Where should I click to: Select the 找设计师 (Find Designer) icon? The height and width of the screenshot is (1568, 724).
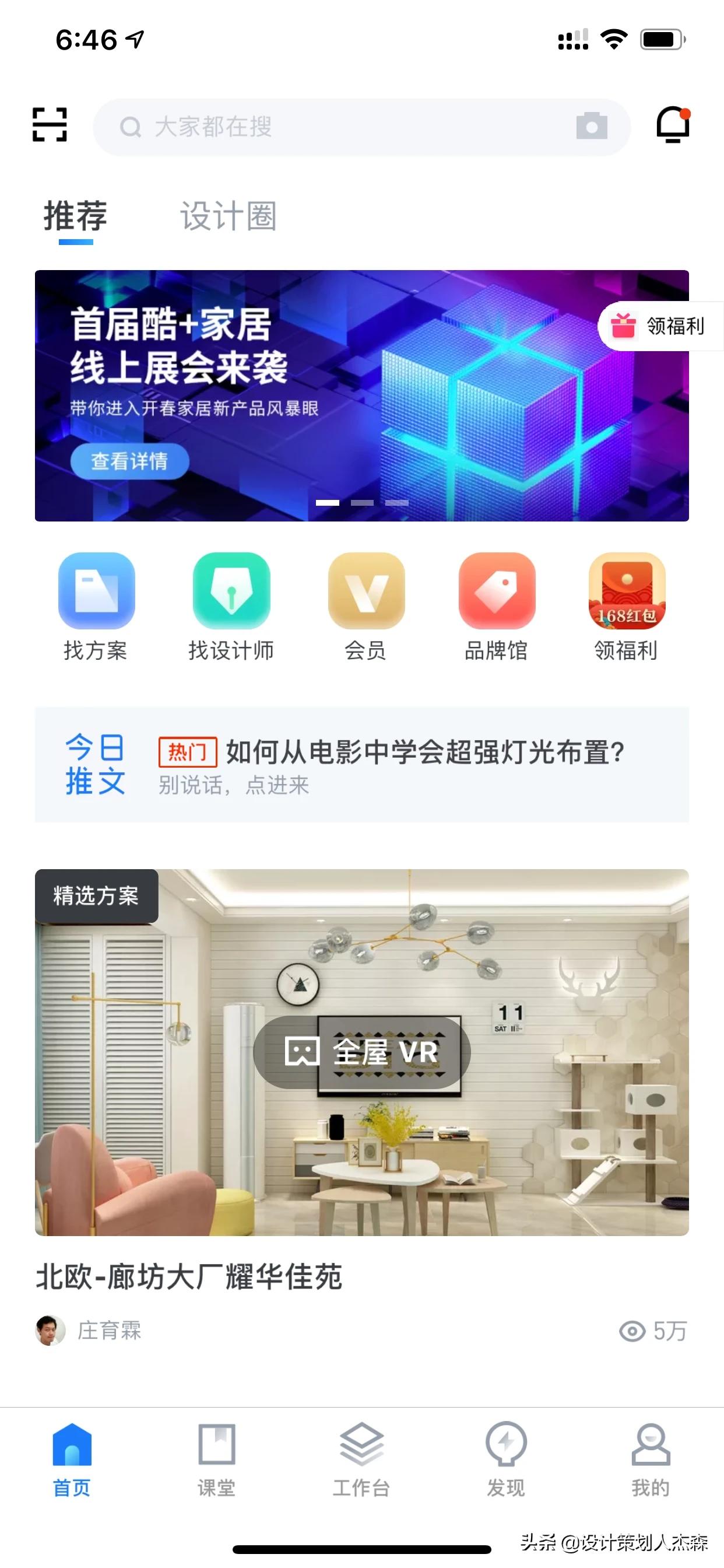[x=231, y=590]
